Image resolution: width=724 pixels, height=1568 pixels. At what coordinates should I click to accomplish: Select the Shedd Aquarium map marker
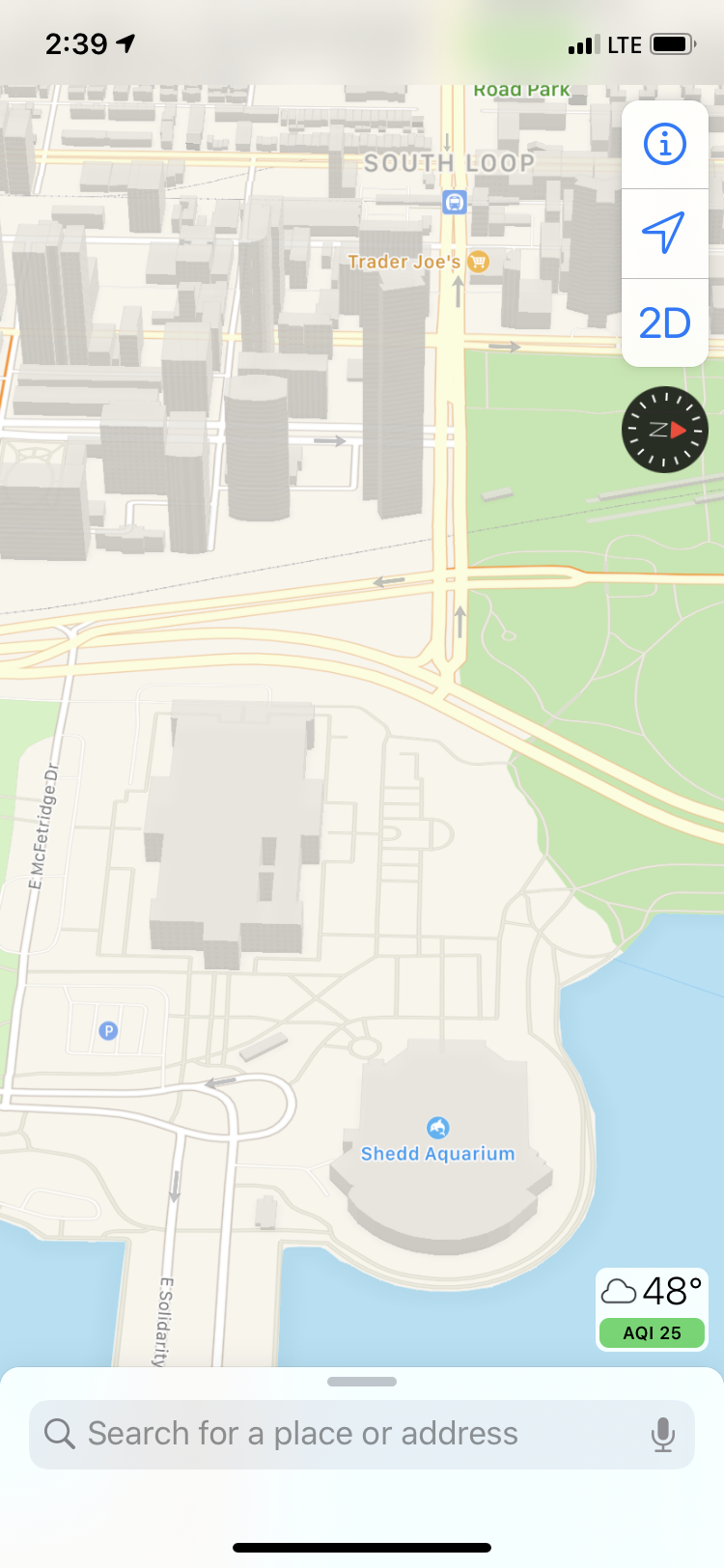[x=438, y=1128]
